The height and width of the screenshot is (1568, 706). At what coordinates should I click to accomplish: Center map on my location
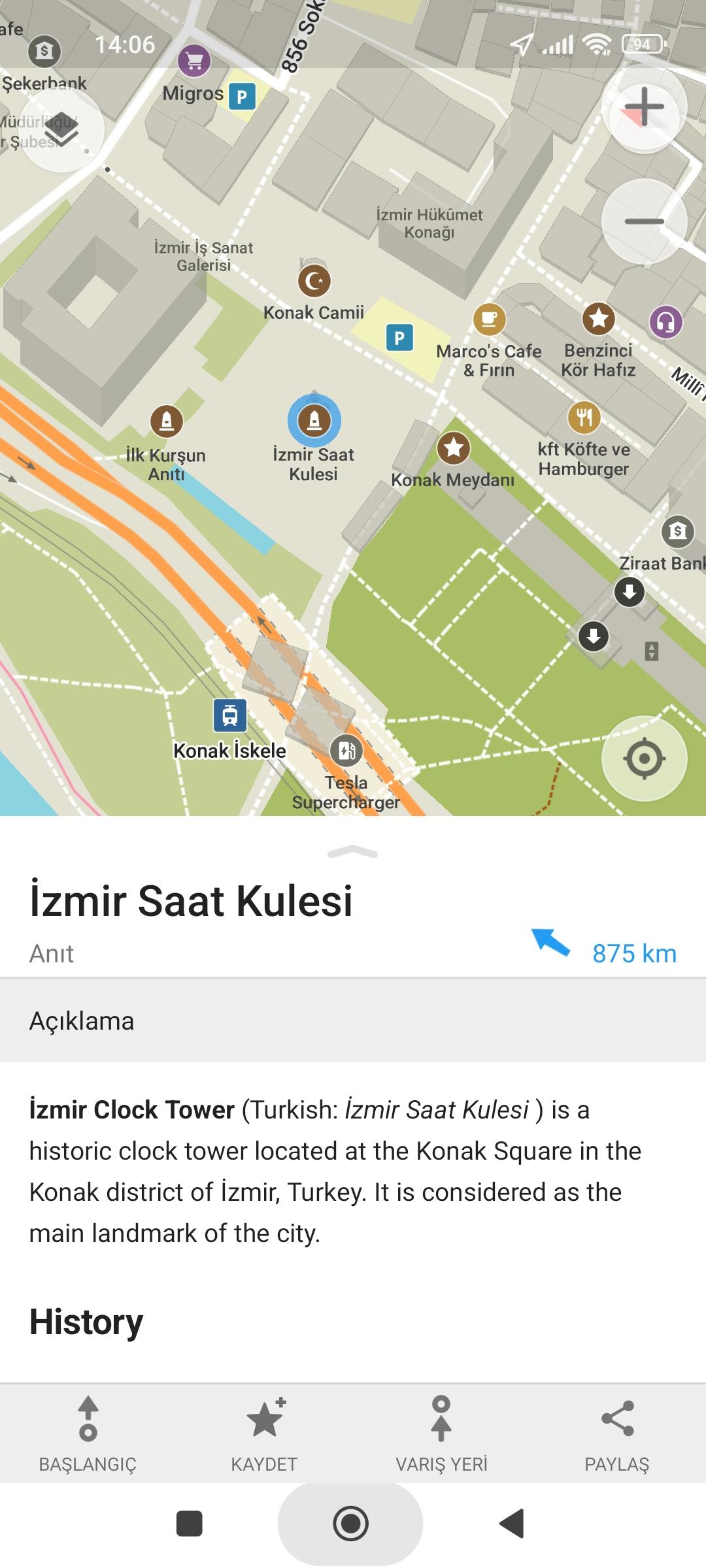pyautogui.click(x=644, y=759)
